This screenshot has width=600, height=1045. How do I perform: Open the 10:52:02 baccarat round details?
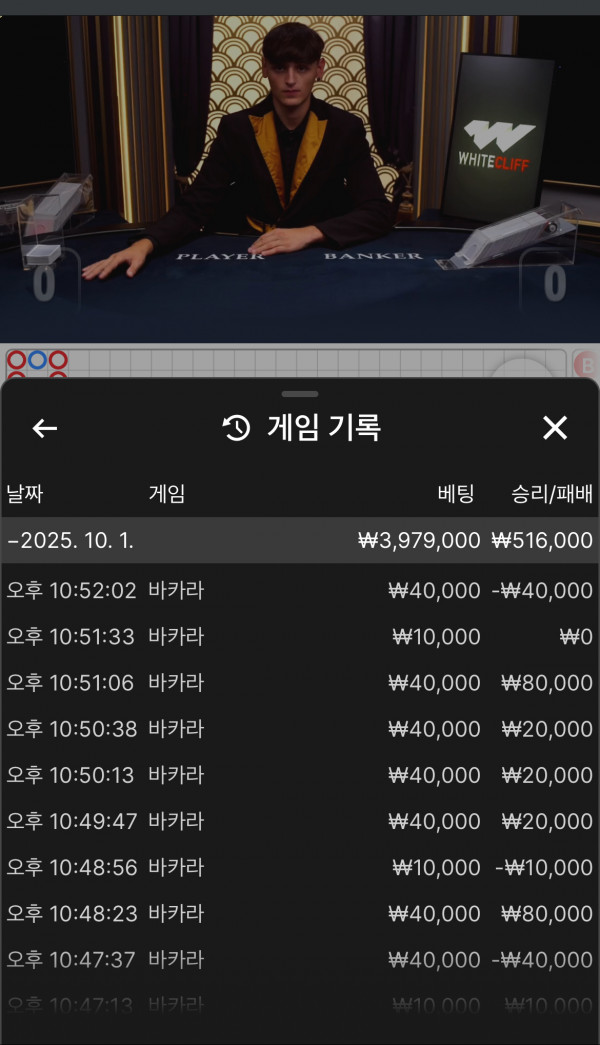[x=299, y=591]
